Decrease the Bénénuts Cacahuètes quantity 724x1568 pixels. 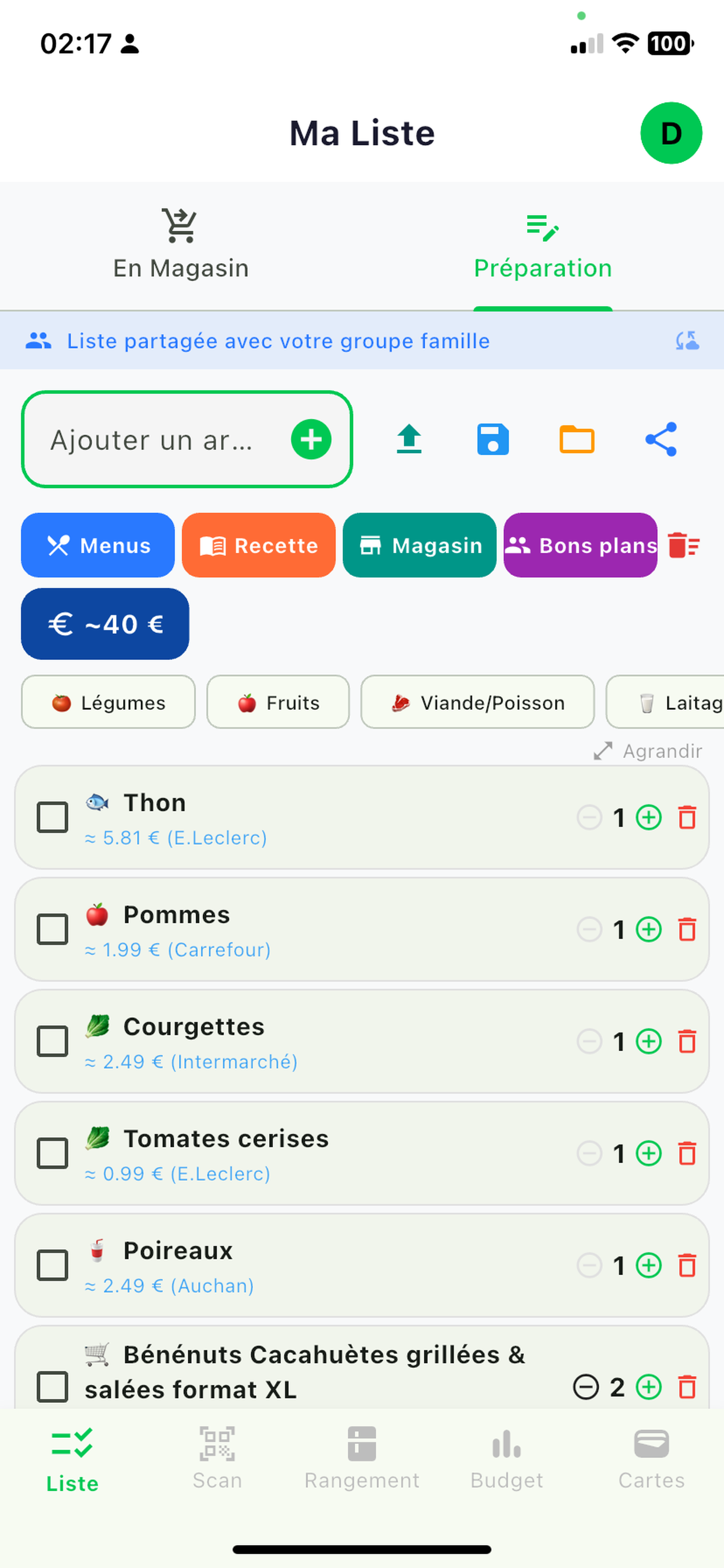coord(585,1388)
